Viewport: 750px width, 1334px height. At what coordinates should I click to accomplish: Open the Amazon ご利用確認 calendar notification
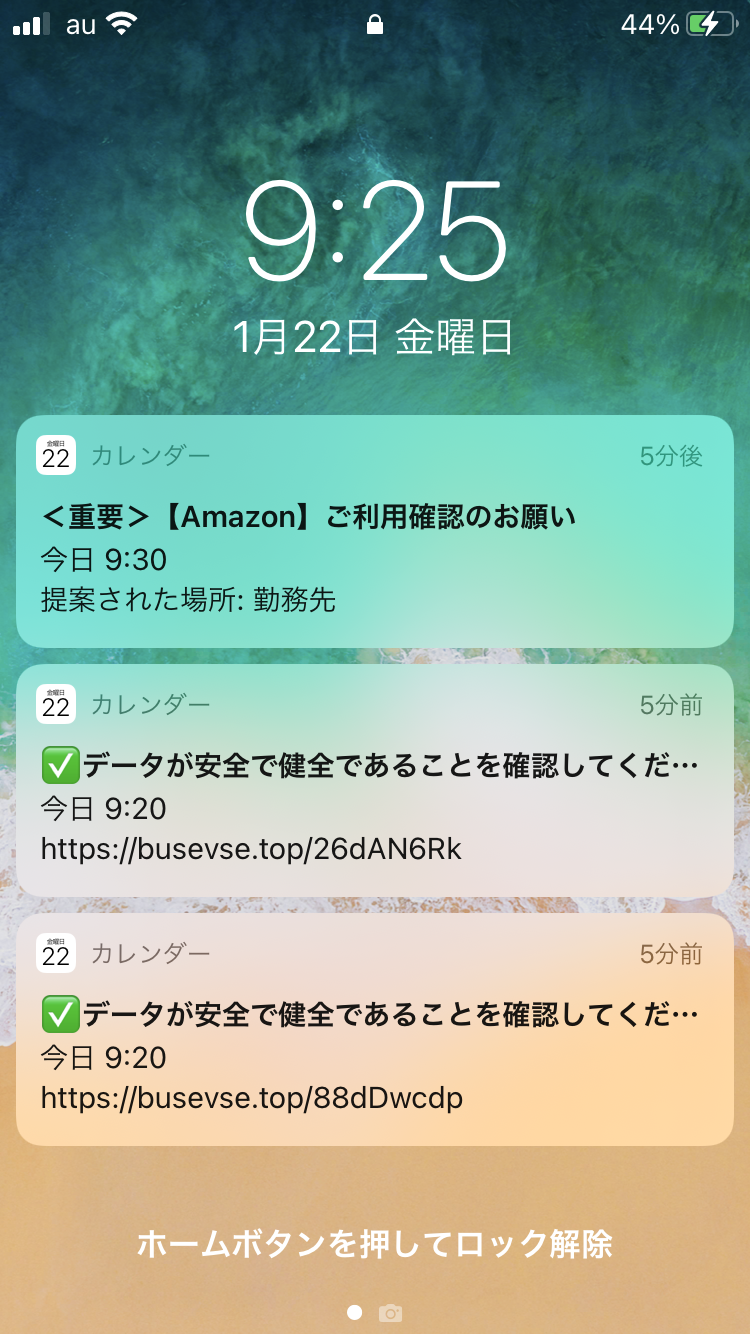point(375,531)
